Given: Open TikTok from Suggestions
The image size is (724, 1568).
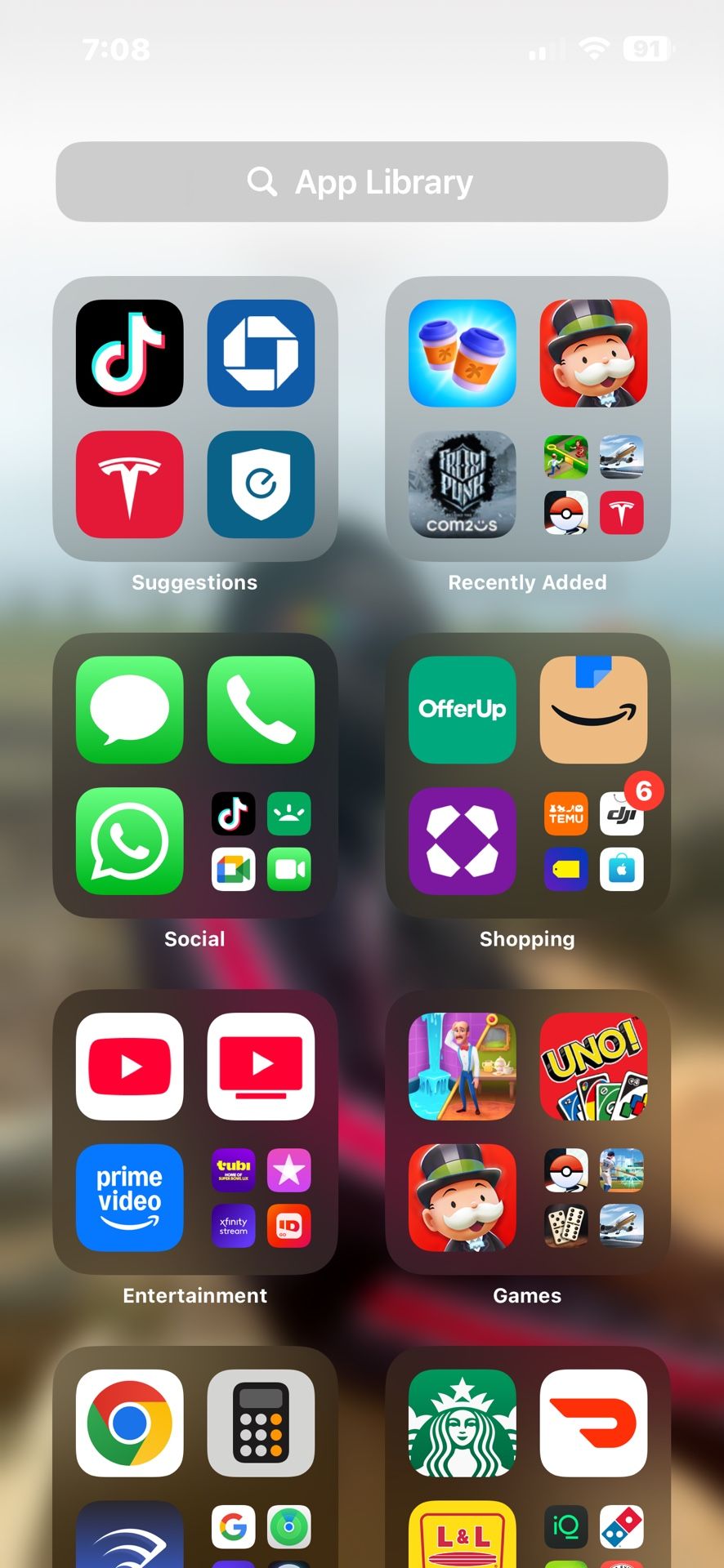Looking at the screenshot, I should 129,353.
